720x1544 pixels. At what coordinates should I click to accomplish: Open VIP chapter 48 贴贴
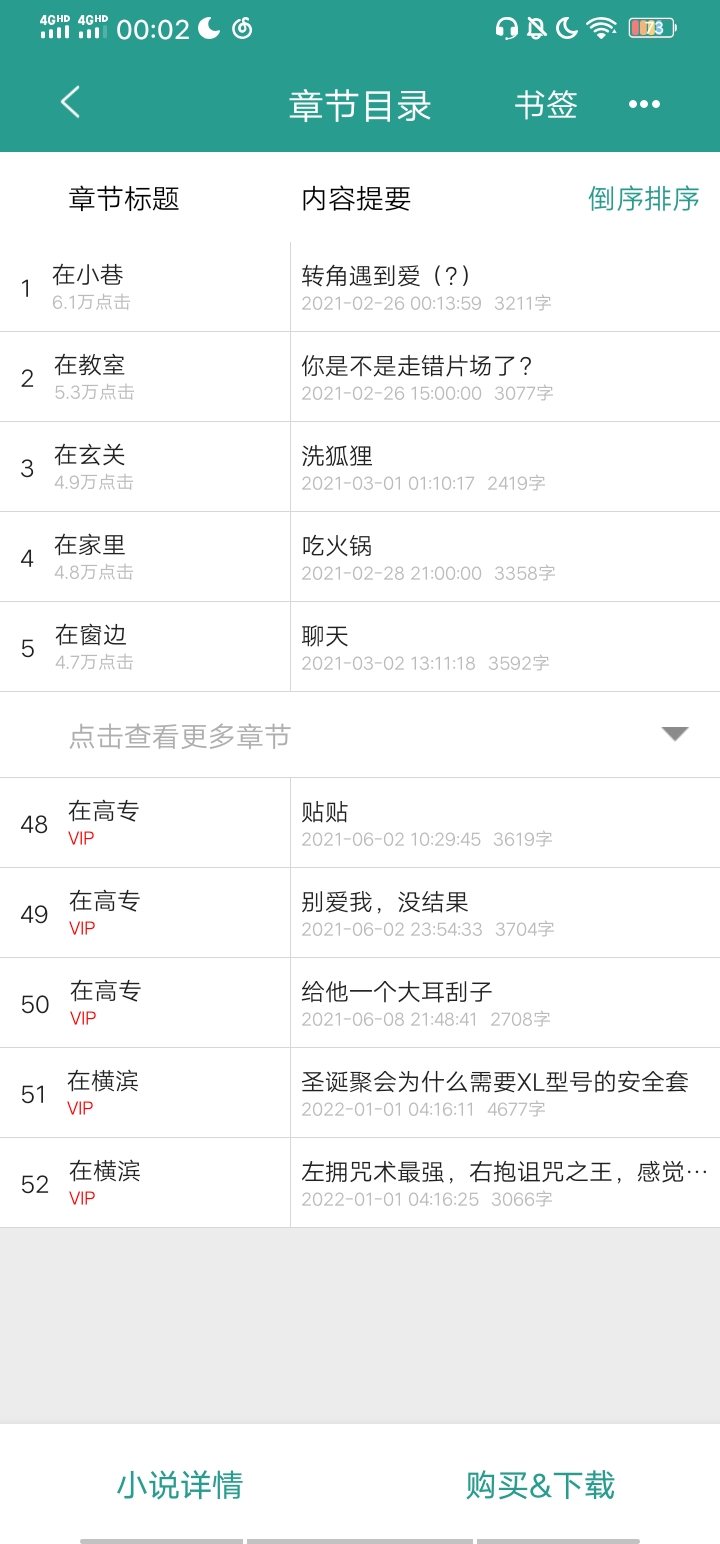click(x=360, y=823)
